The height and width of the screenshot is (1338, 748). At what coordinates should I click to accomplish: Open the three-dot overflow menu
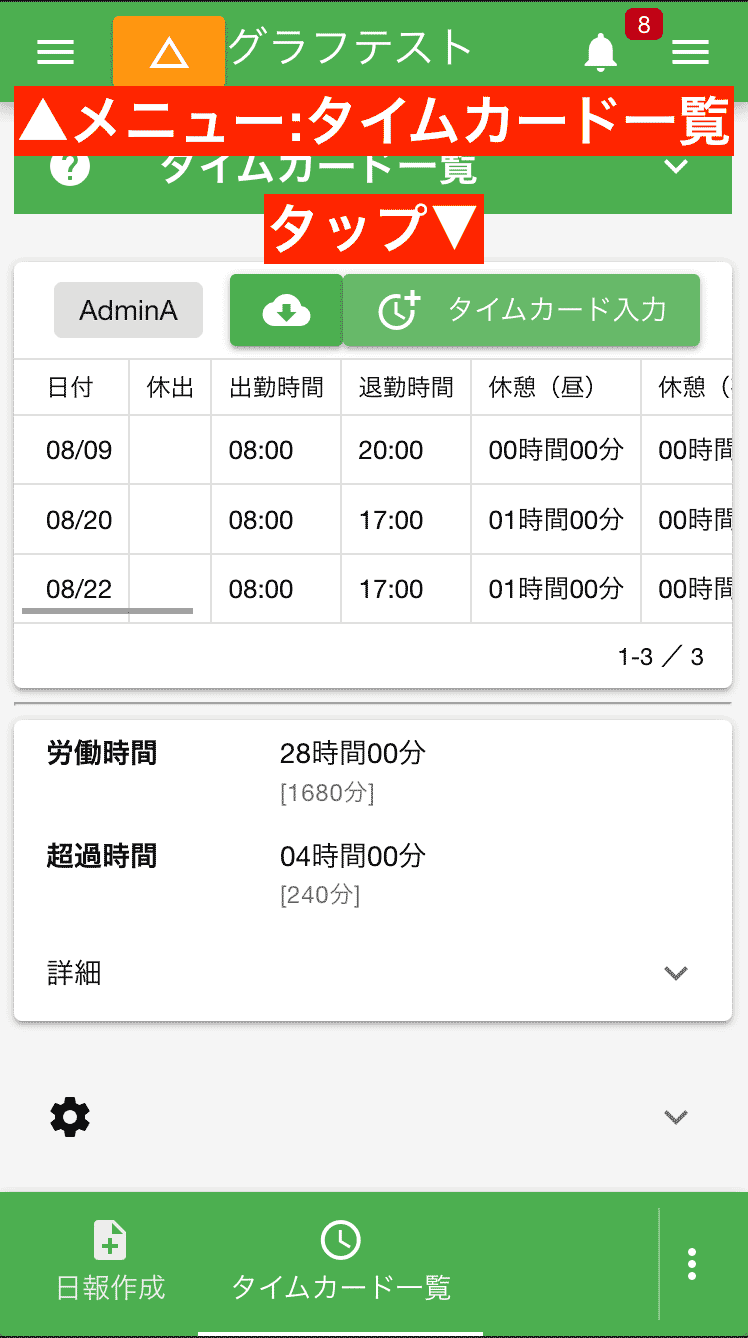(691, 1262)
